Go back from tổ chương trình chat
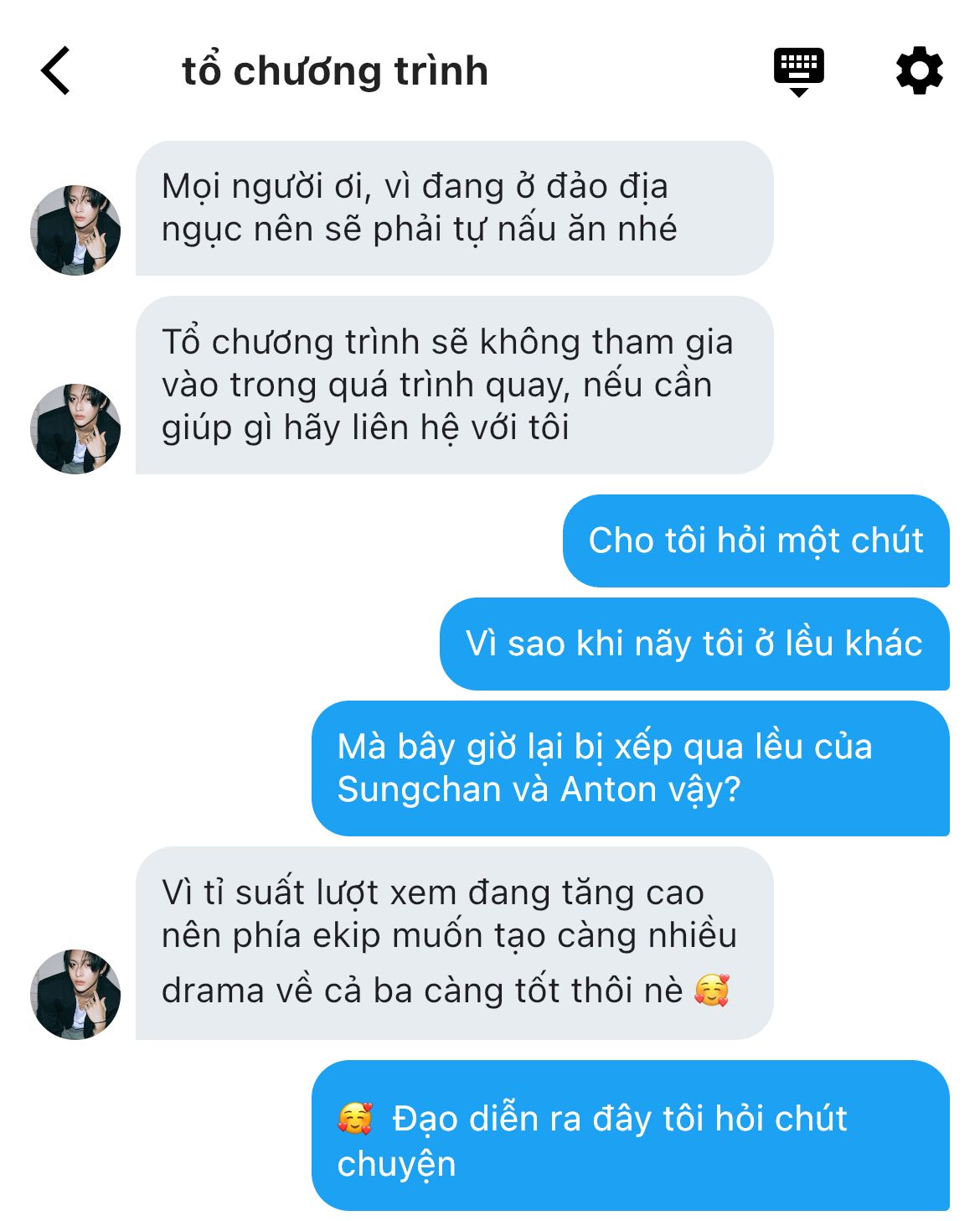The width and height of the screenshot is (980, 1221). pyautogui.click(x=55, y=71)
